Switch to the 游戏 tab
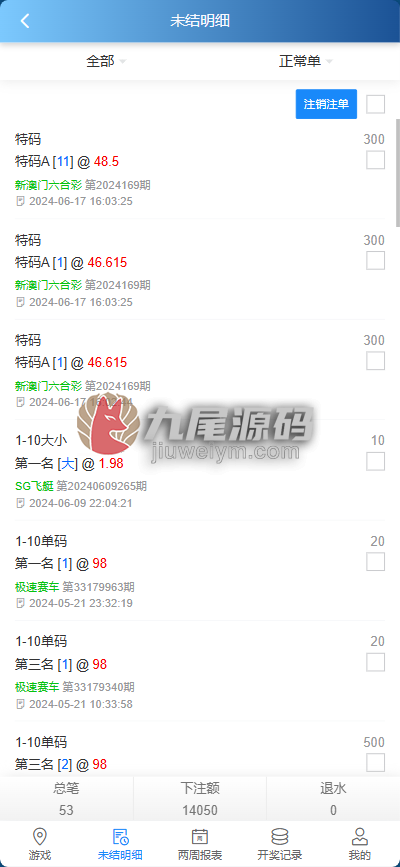The image size is (400, 867). (x=40, y=844)
